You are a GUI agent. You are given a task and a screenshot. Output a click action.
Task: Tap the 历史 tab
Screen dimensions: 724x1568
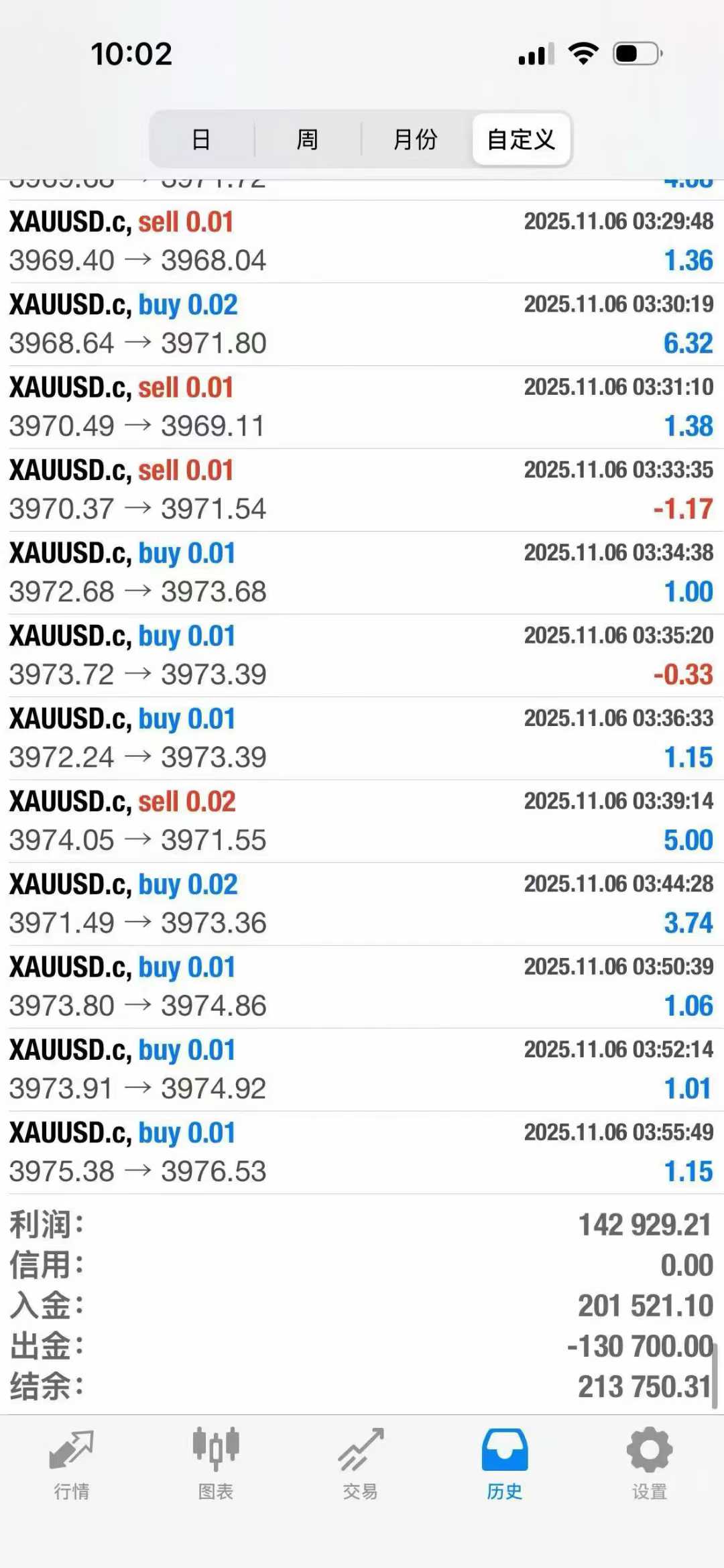tap(505, 1463)
